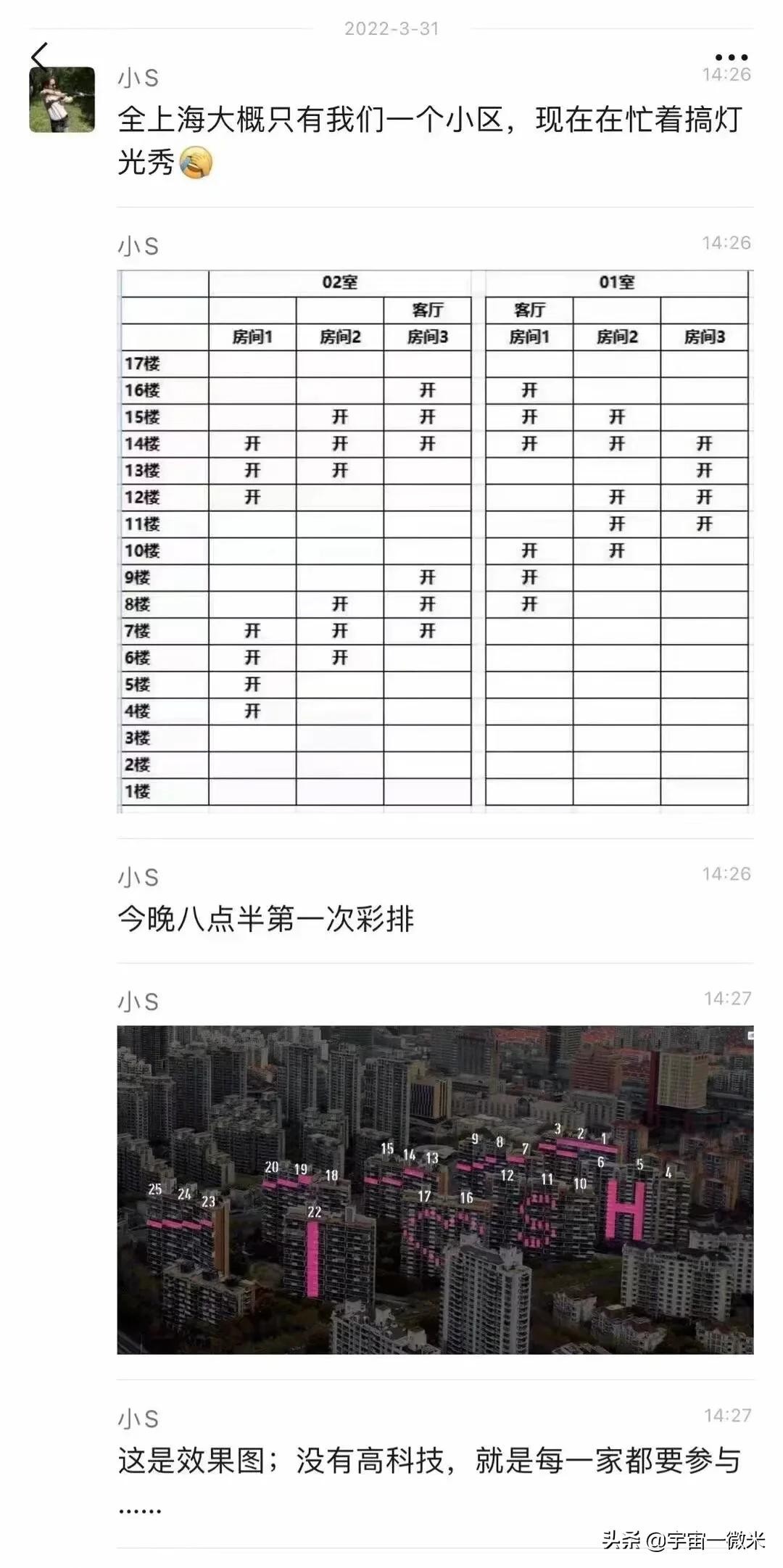The height and width of the screenshot is (1568, 783).
Task: Open the room lighting schedule table image
Action: 435,540
